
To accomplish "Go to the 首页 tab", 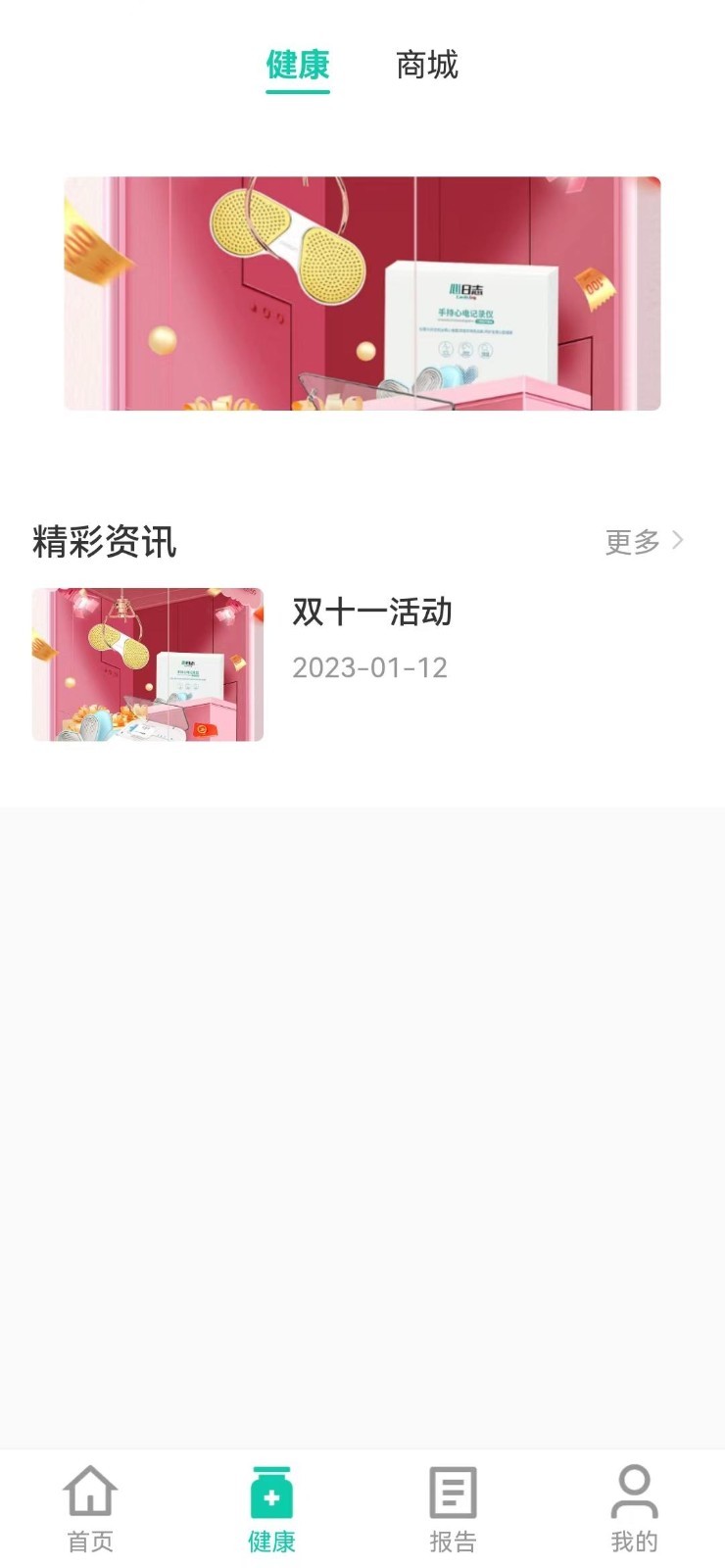I will coord(90,1509).
